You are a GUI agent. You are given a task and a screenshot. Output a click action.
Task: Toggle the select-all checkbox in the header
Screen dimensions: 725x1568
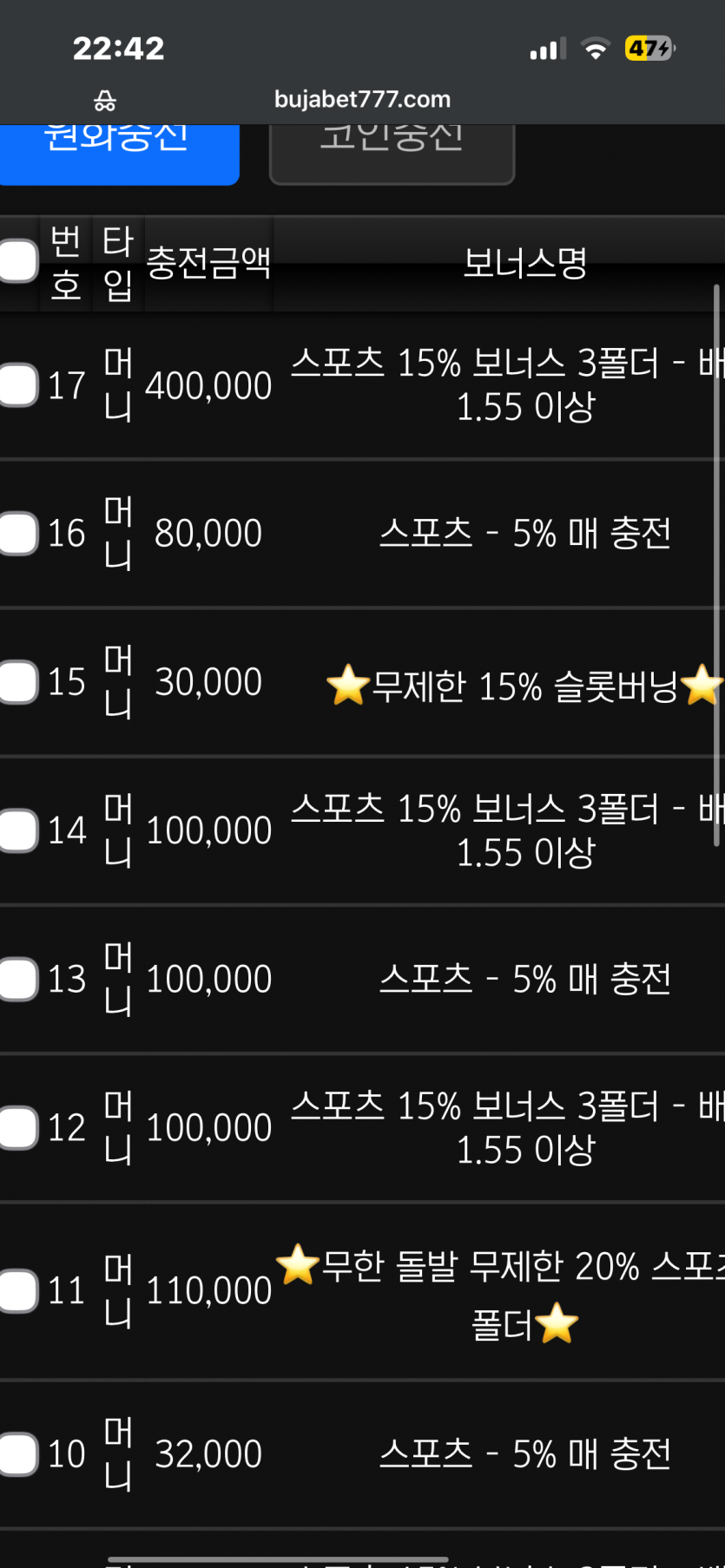coord(18,261)
